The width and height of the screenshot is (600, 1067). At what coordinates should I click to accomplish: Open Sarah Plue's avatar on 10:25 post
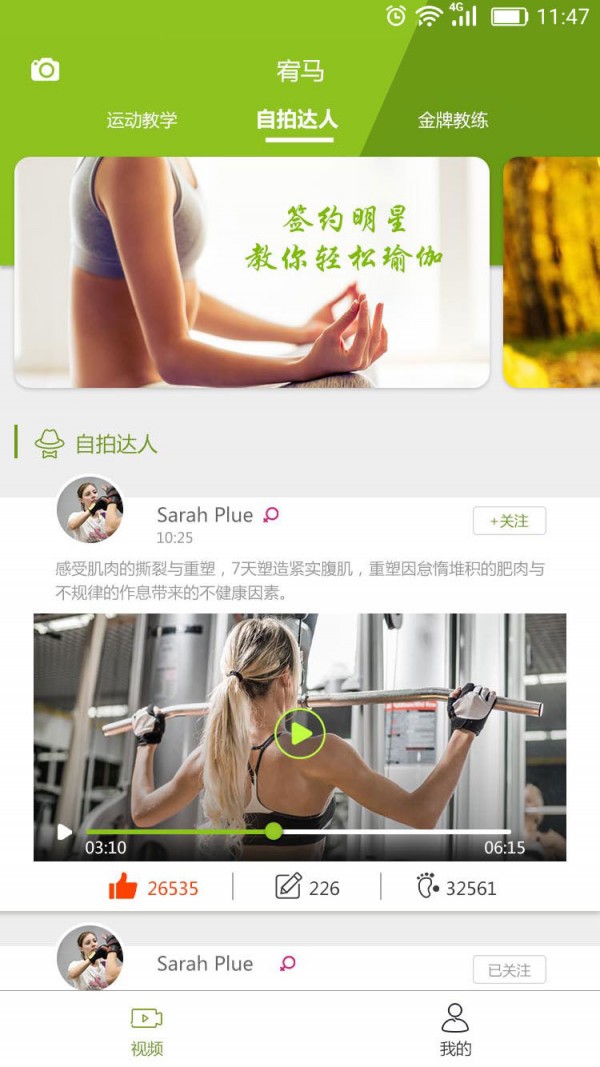point(90,509)
